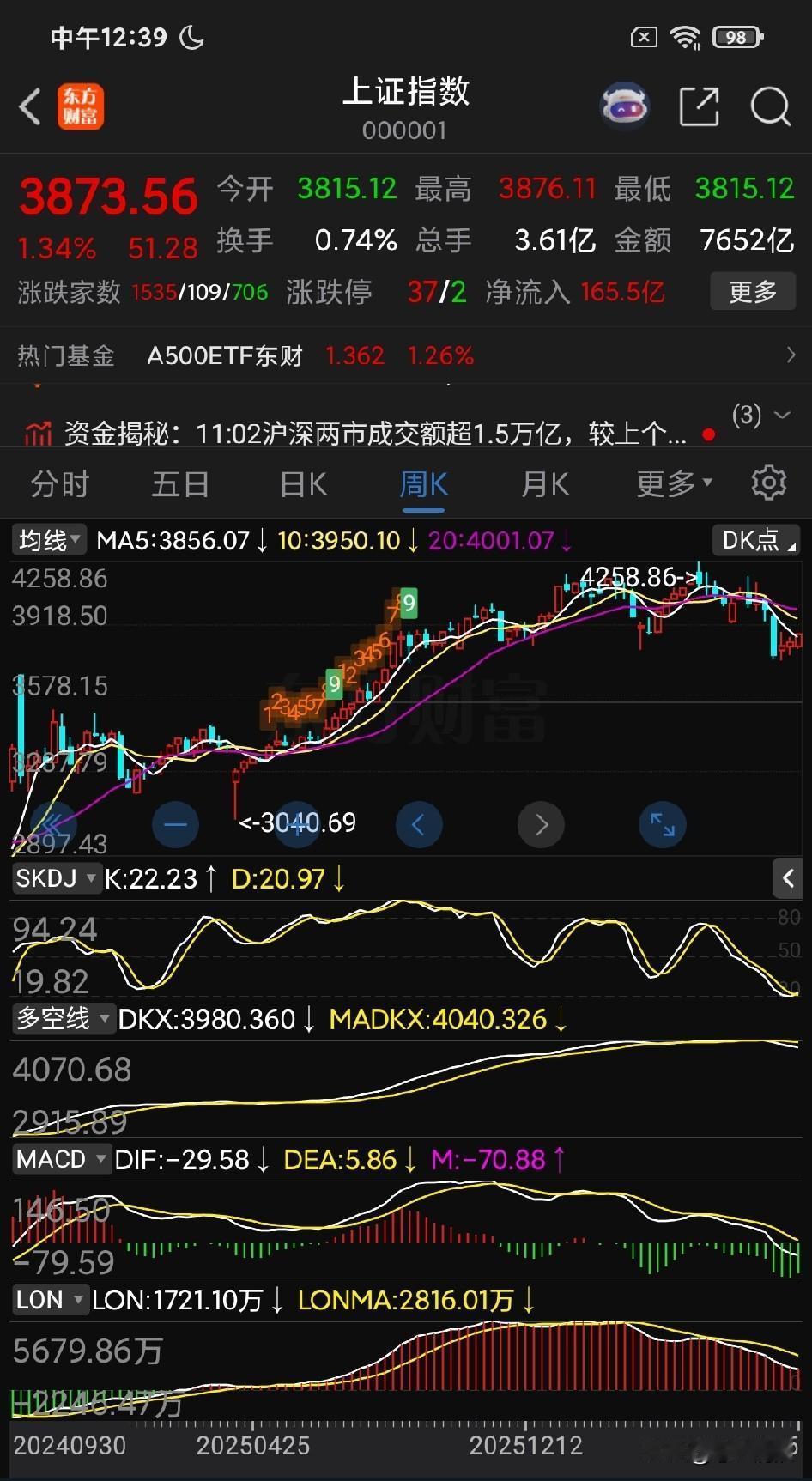The image size is (812, 1481).
Task: Select the 日K tab
Action: click(x=303, y=484)
